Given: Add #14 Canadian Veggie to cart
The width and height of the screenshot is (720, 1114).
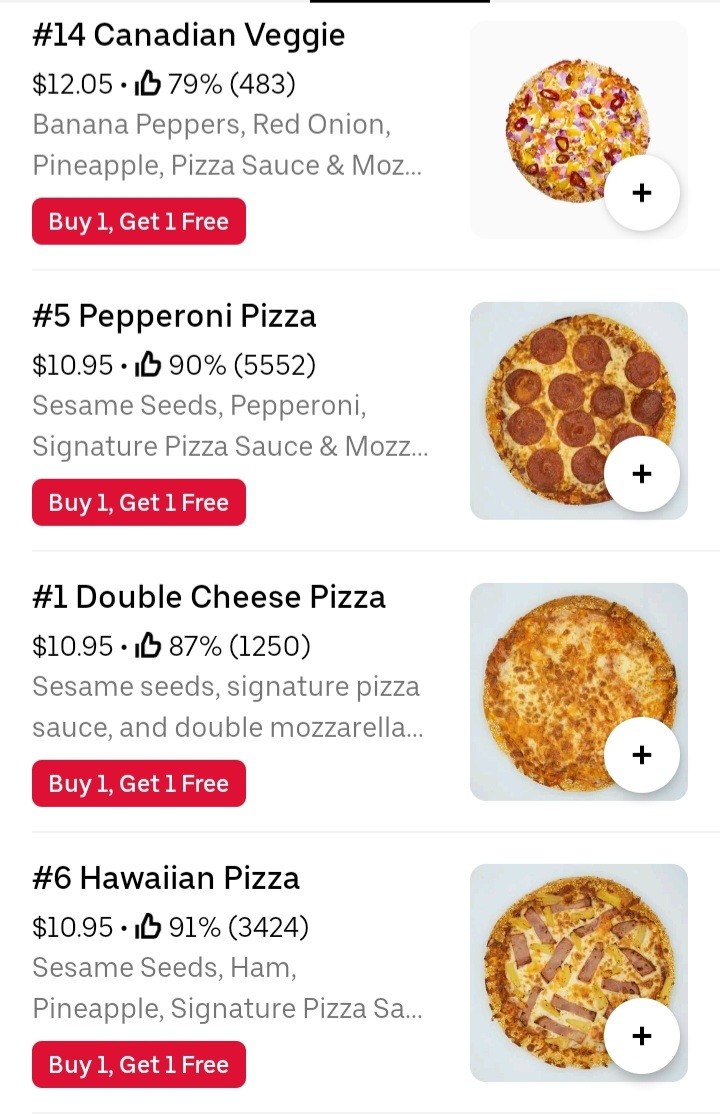Looking at the screenshot, I should coord(642,193).
